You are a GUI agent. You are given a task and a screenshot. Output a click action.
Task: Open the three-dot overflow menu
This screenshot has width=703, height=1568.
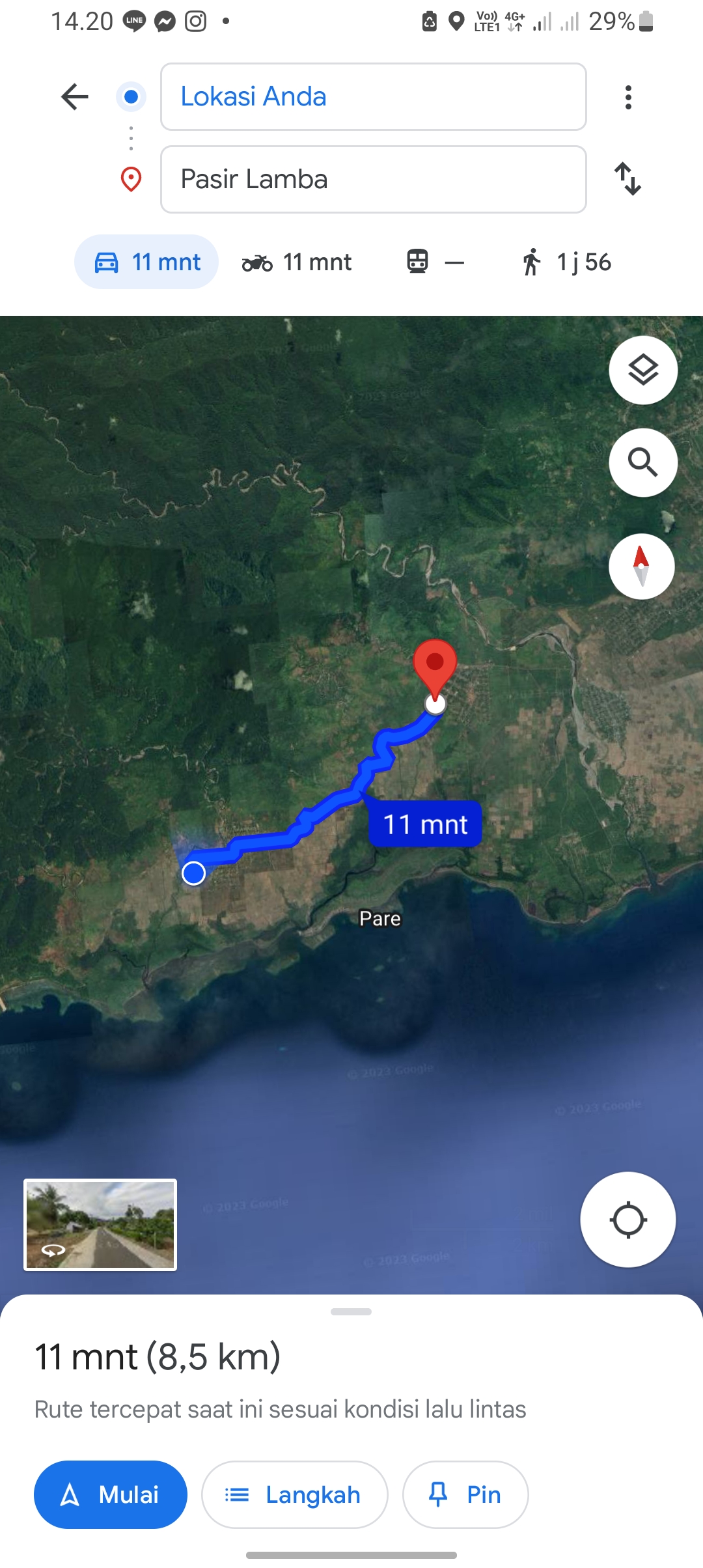(628, 97)
